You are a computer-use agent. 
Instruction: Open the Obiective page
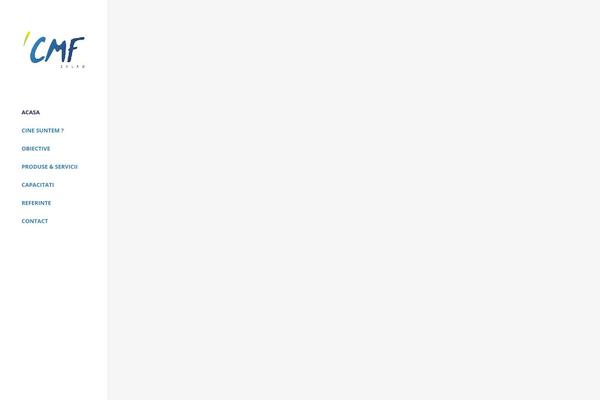(36, 148)
